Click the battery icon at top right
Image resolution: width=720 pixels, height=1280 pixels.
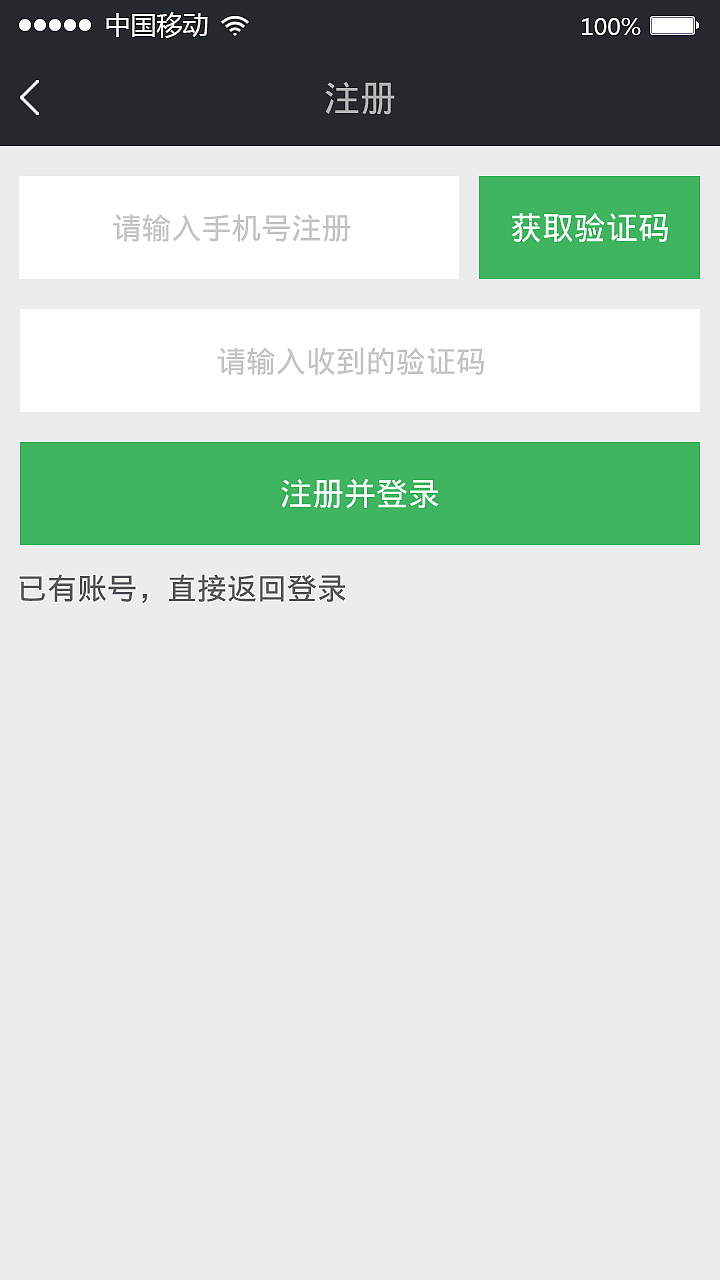pyautogui.click(x=676, y=26)
